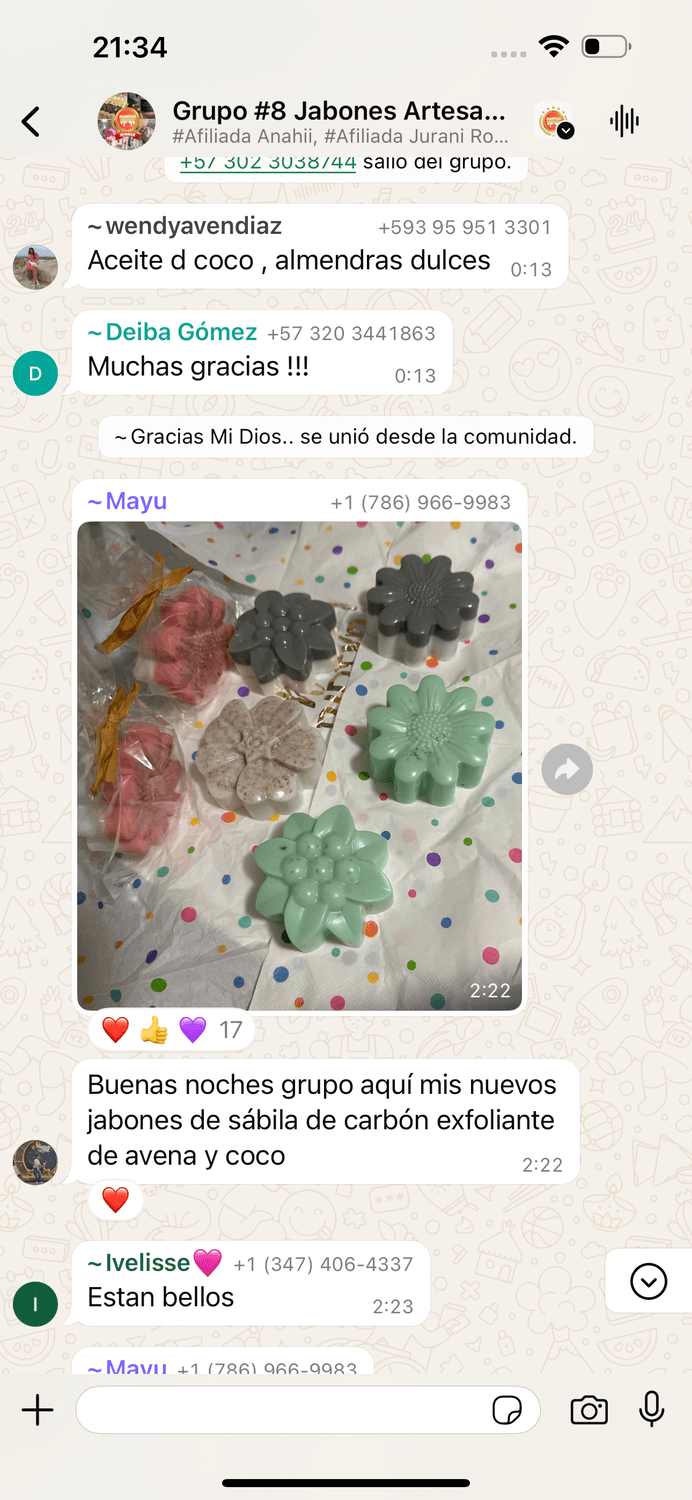
Task: Go back to the chats list
Action: pyautogui.click(x=31, y=122)
